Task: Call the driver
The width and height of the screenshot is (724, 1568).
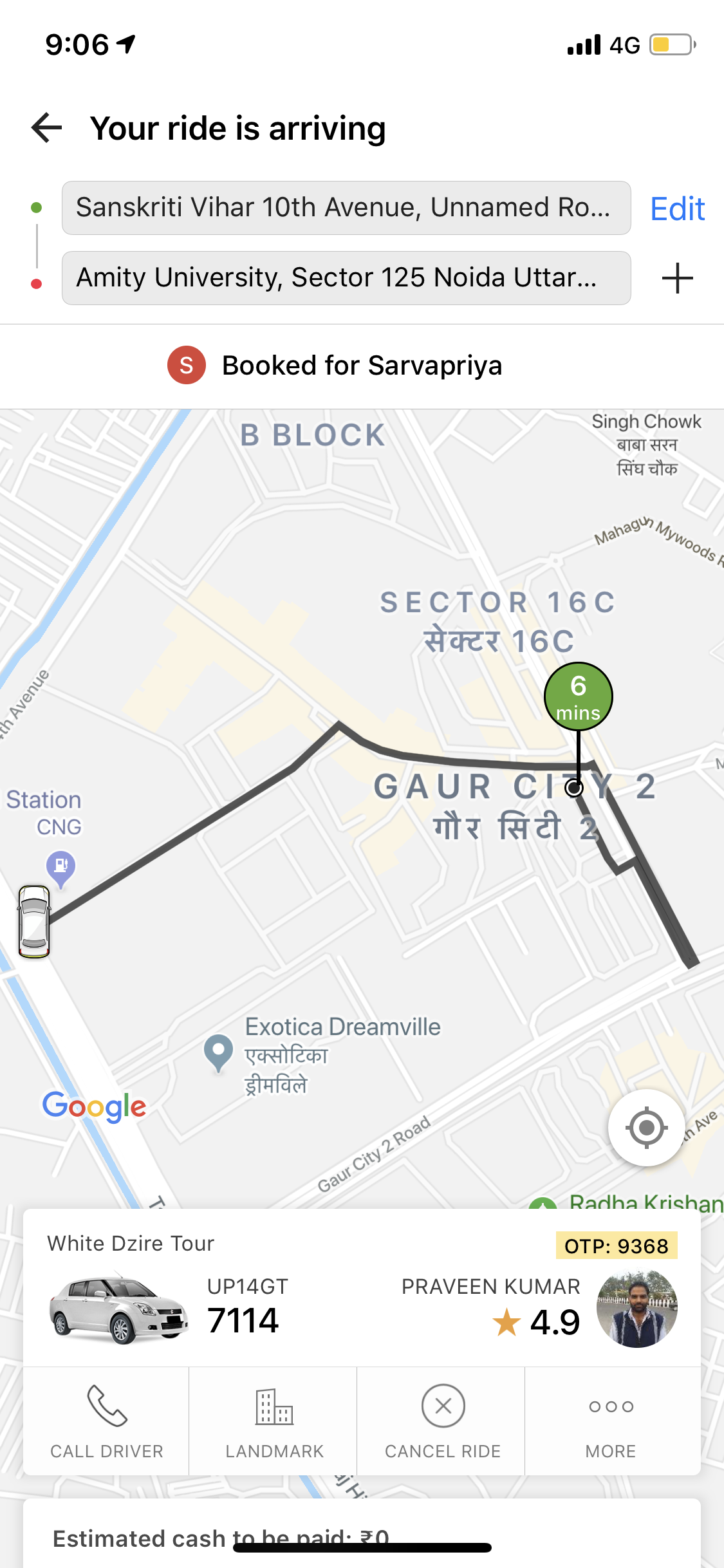Action: [107, 1421]
